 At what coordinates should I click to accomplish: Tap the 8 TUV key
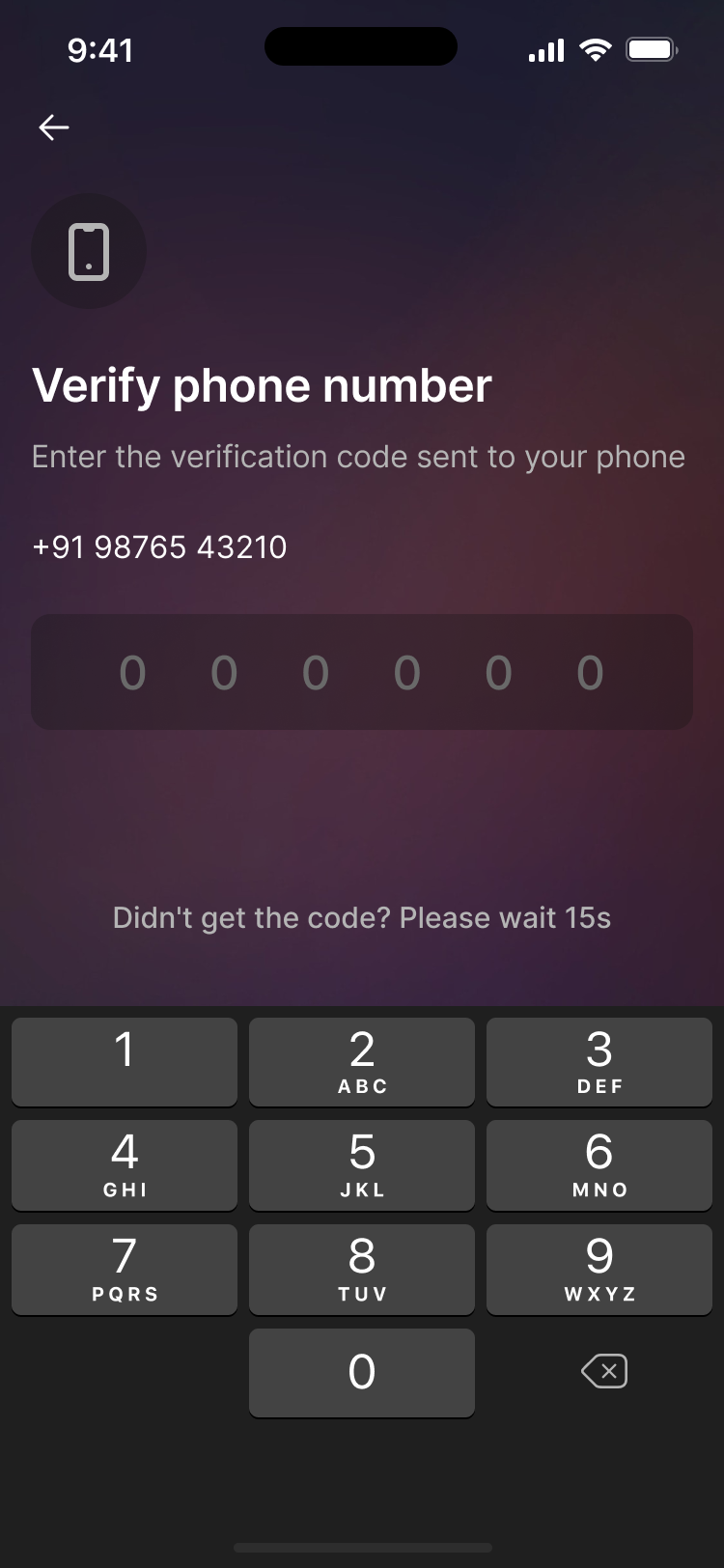tap(362, 1269)
